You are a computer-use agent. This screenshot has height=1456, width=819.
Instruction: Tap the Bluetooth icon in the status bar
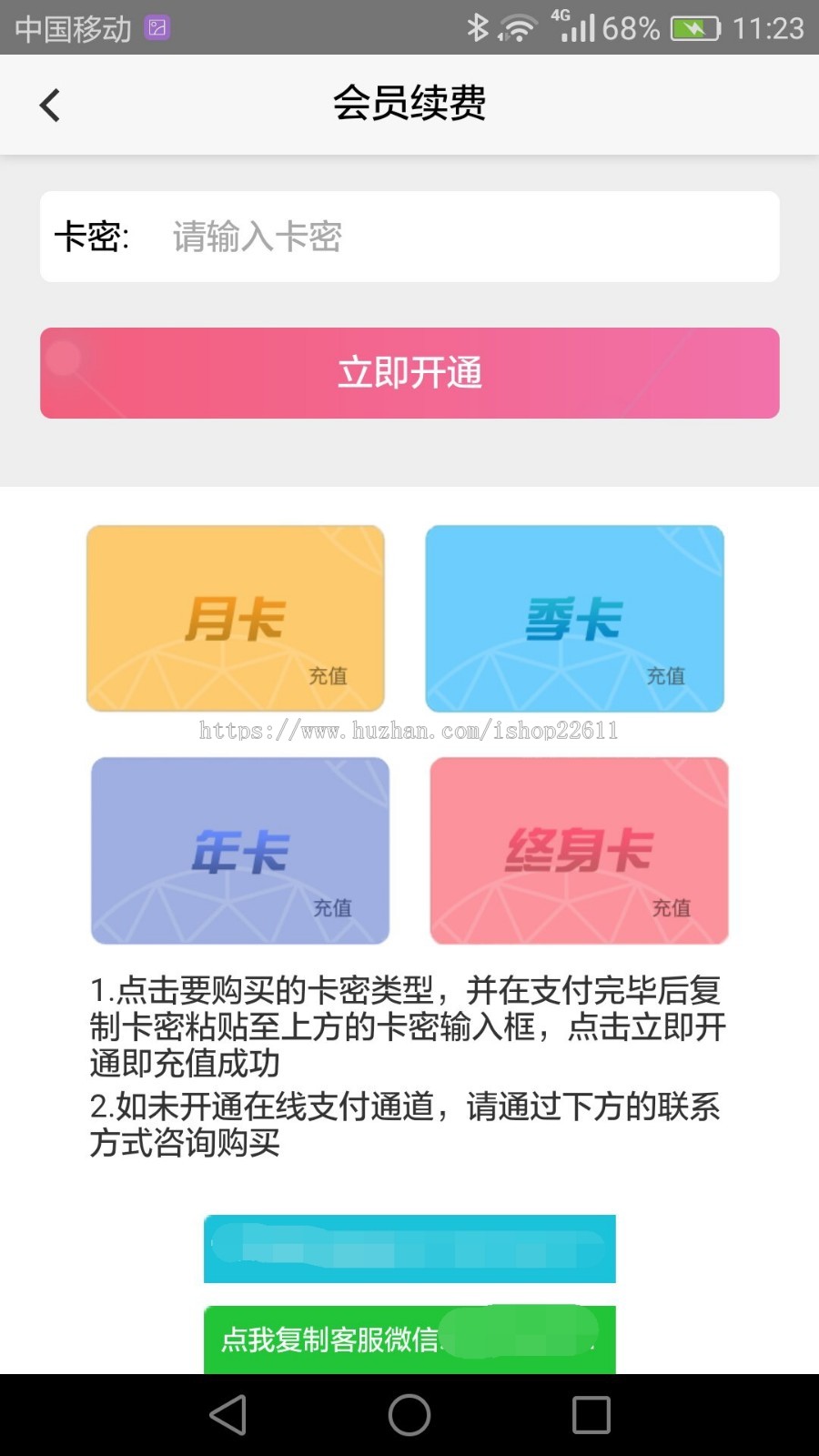pyautogui.click(x=477, y=27)
